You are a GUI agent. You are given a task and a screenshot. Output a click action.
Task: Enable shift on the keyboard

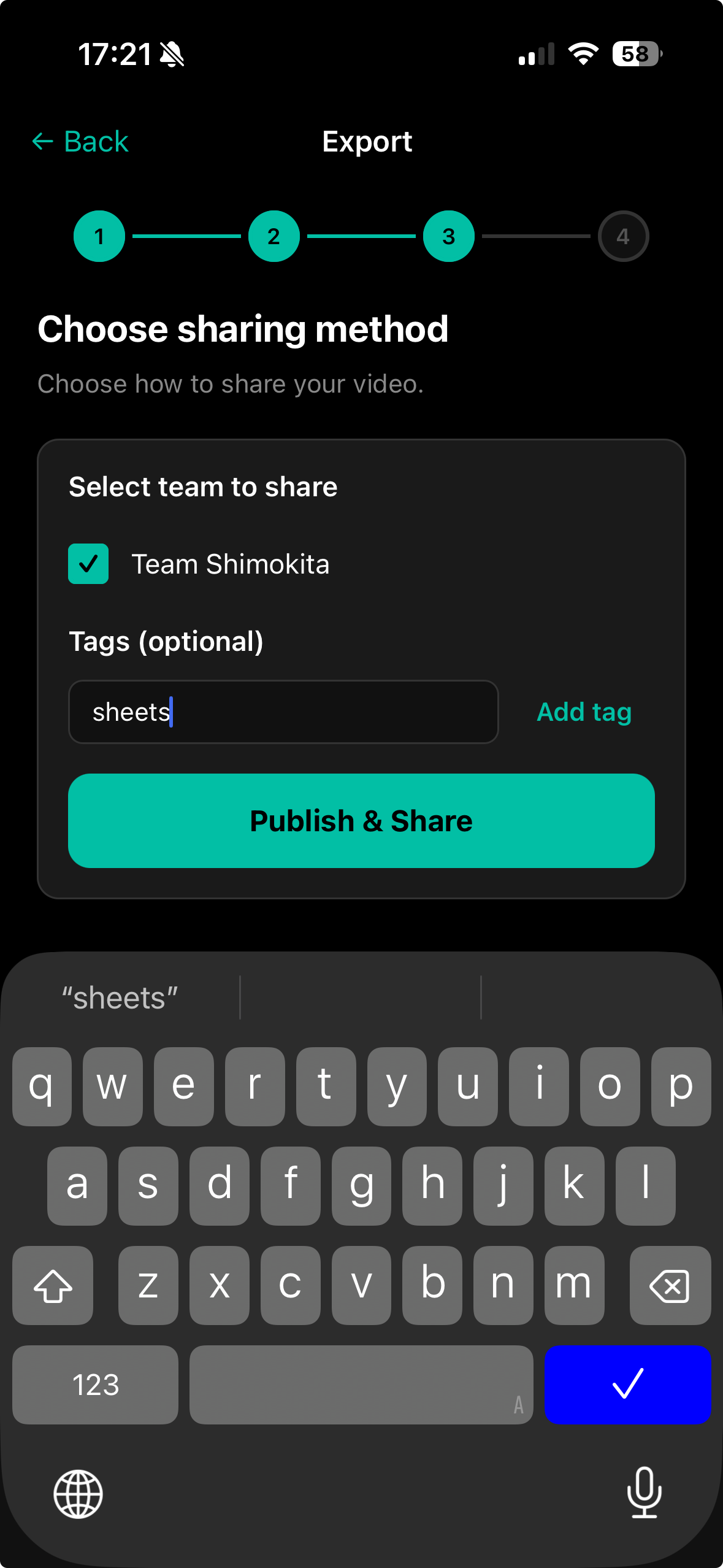tap(53, 1285)
